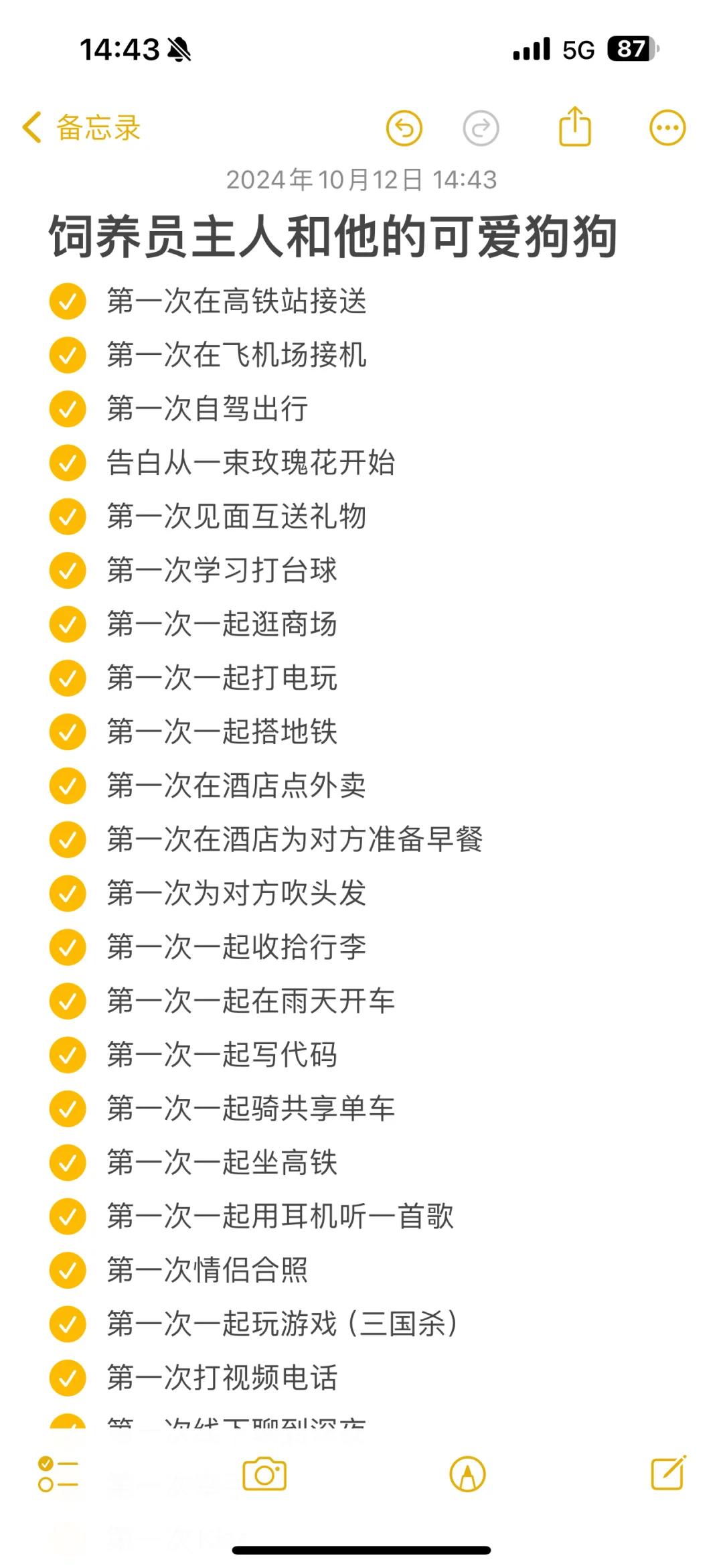Open camera to add photo
723x1568 pixels.
(264, 1474)
